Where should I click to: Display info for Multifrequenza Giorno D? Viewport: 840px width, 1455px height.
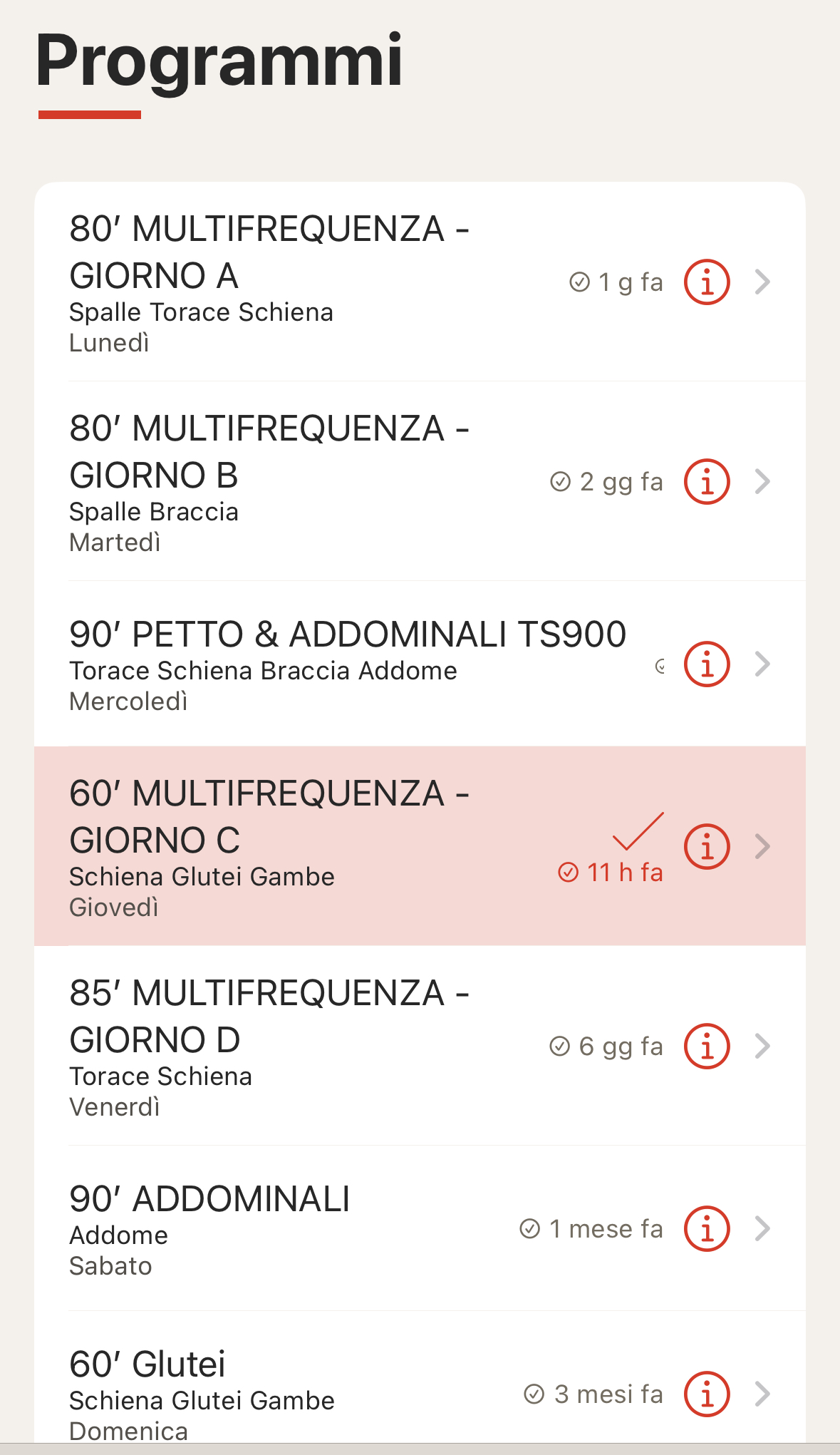(x=707, y=1047)
